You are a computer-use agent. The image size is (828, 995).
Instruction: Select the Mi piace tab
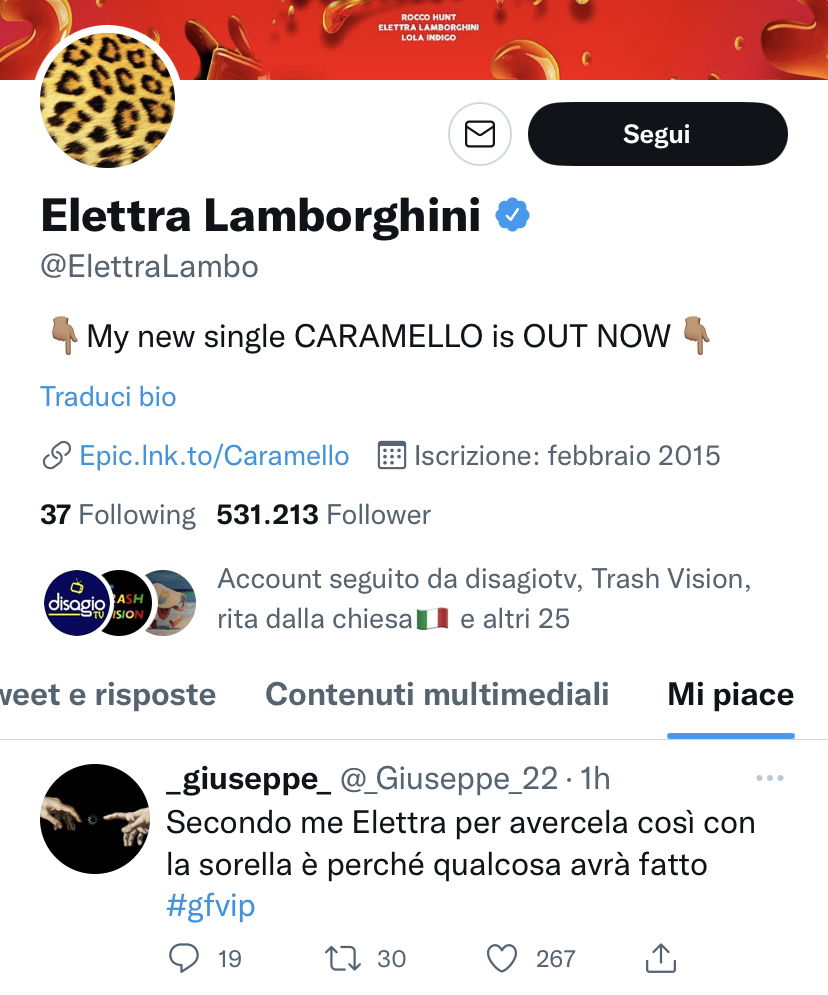pos(730,694)
